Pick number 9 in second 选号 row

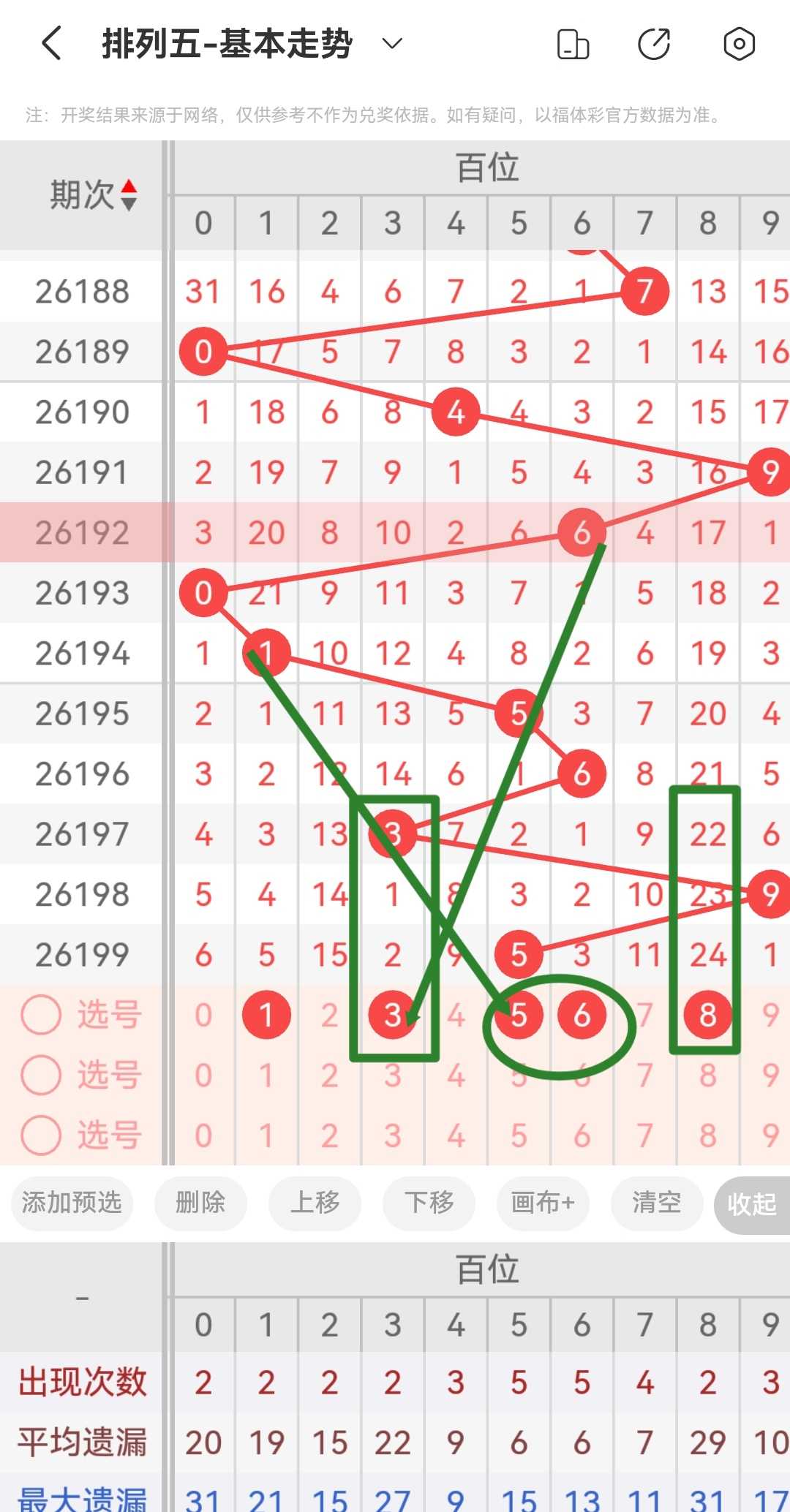(770, 1075)
